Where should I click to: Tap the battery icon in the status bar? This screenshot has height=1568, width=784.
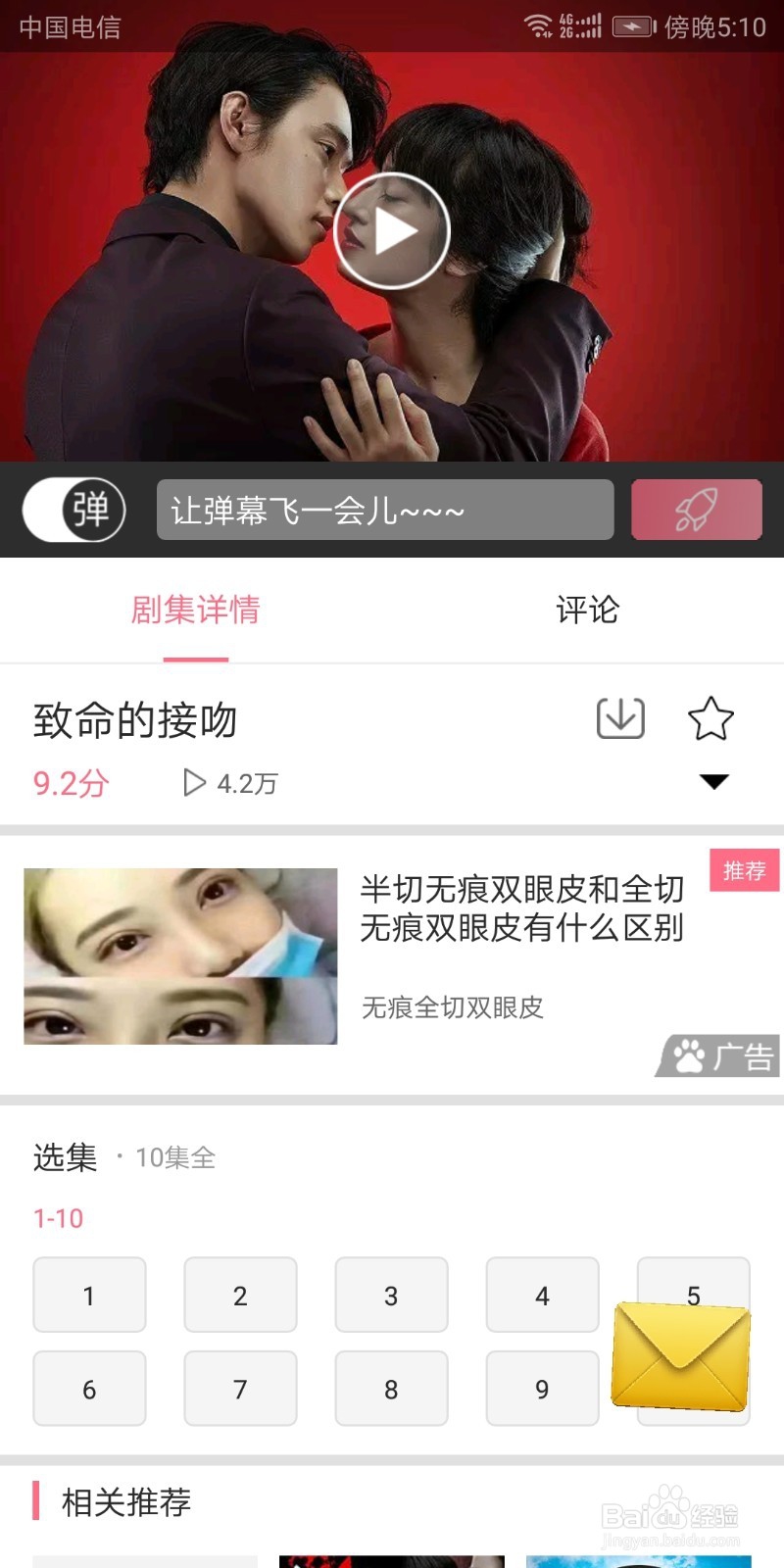tap(632, 27)
